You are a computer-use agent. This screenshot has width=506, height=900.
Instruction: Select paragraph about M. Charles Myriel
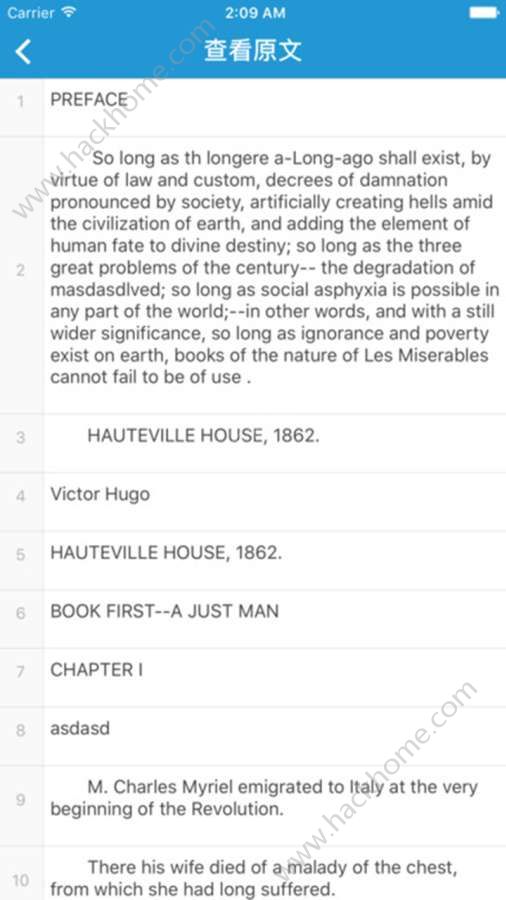(x=253, y=805)
